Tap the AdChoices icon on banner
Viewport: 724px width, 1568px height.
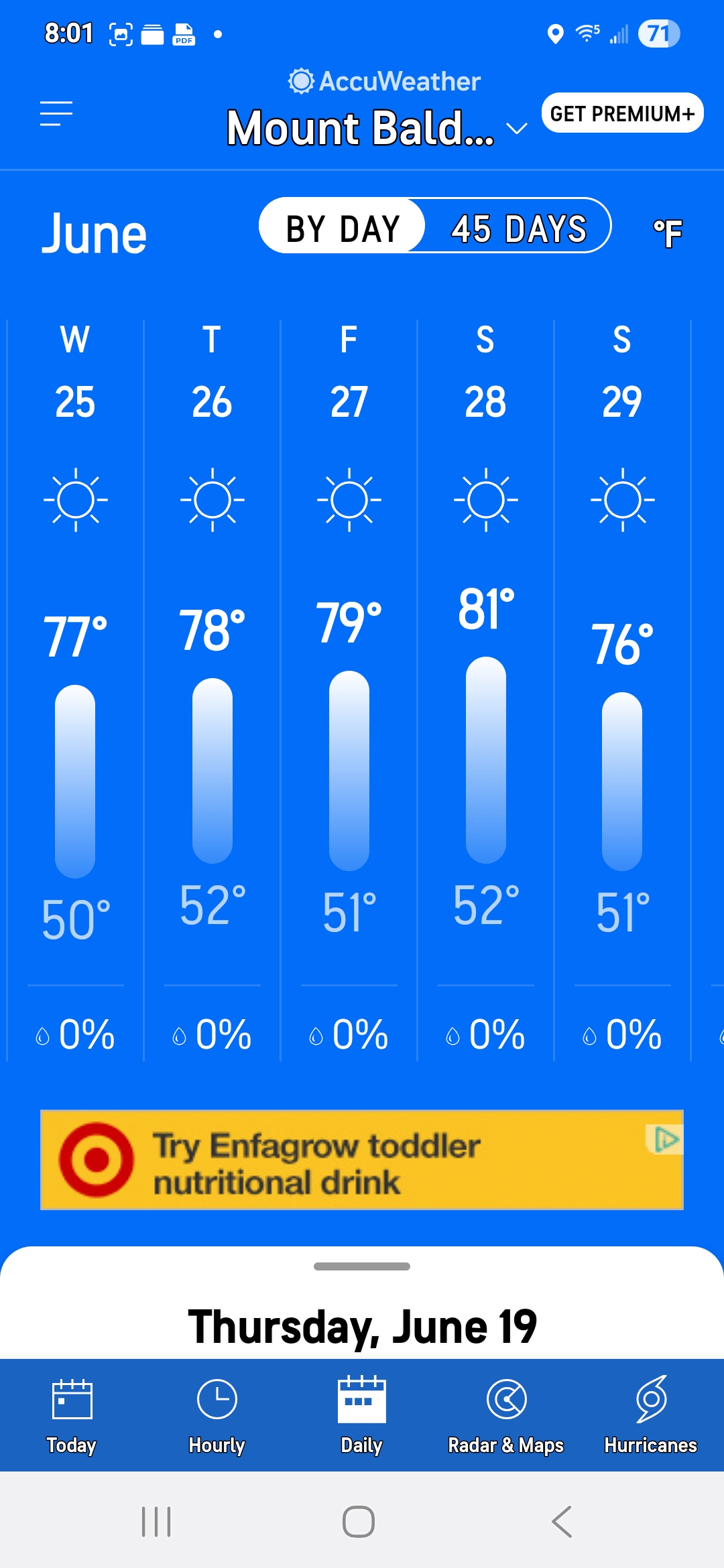coord(666,1138)
